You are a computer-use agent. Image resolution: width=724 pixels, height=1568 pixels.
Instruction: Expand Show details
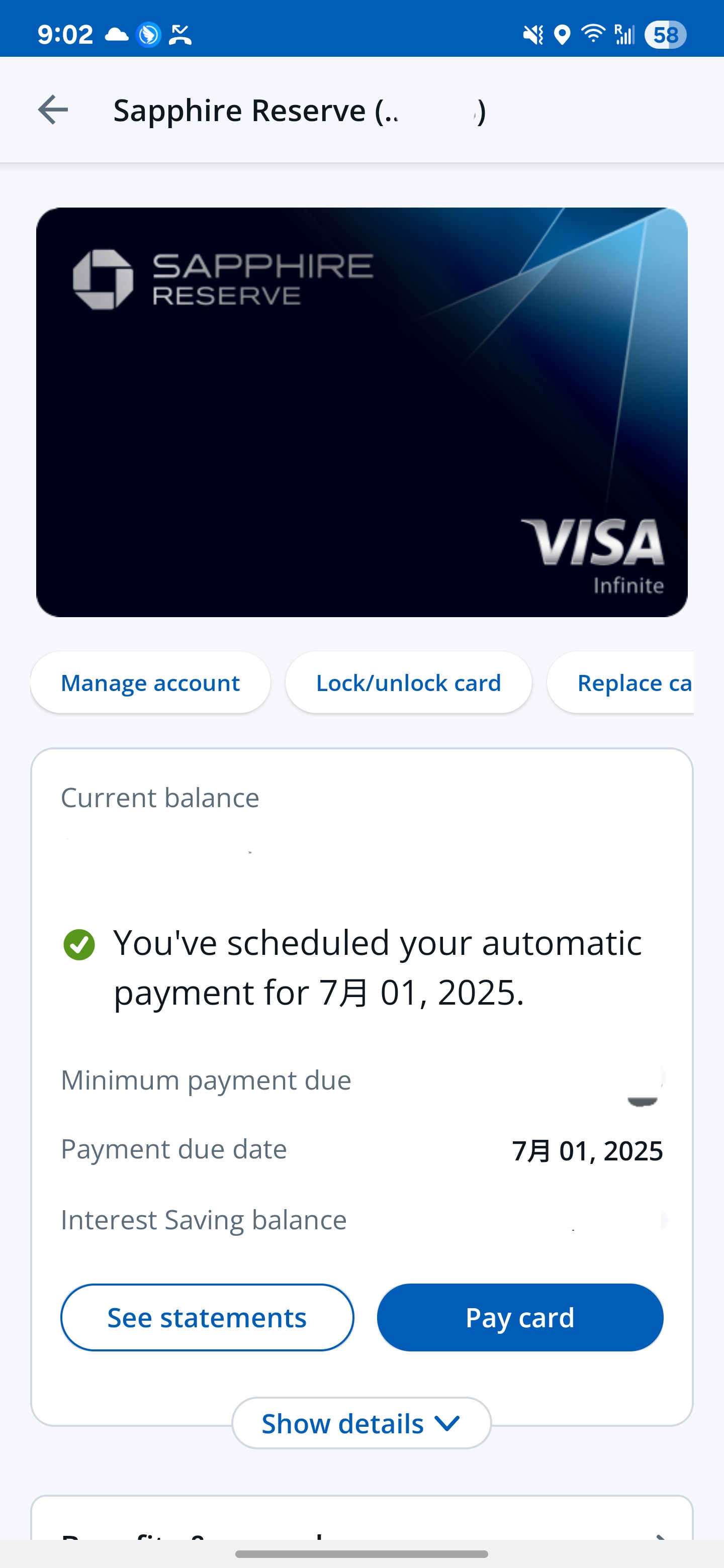pyautogui.click(x=361, y=1424)
